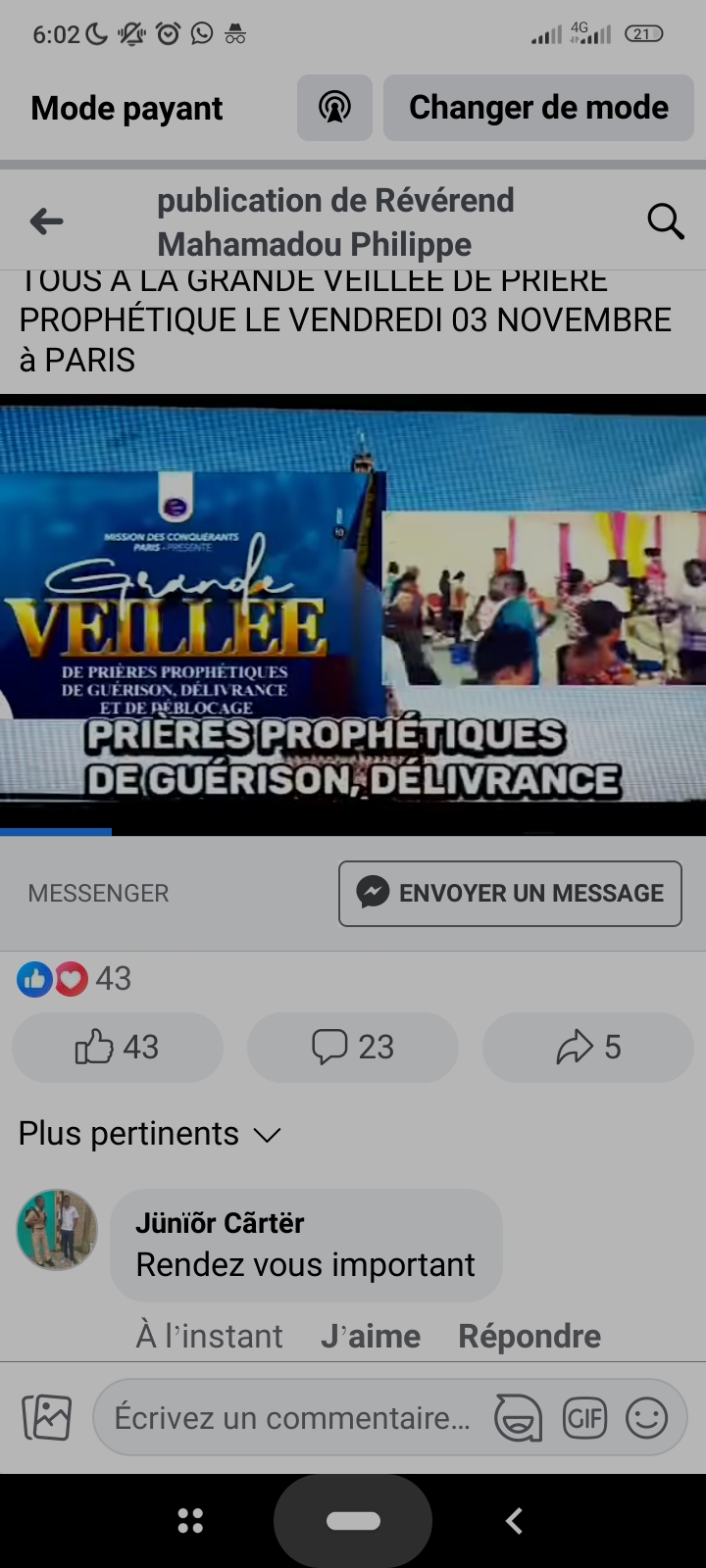Focus the Écrivez un commentaire field
This screenshot has width=706, height=1568.
click(292, 1417)
